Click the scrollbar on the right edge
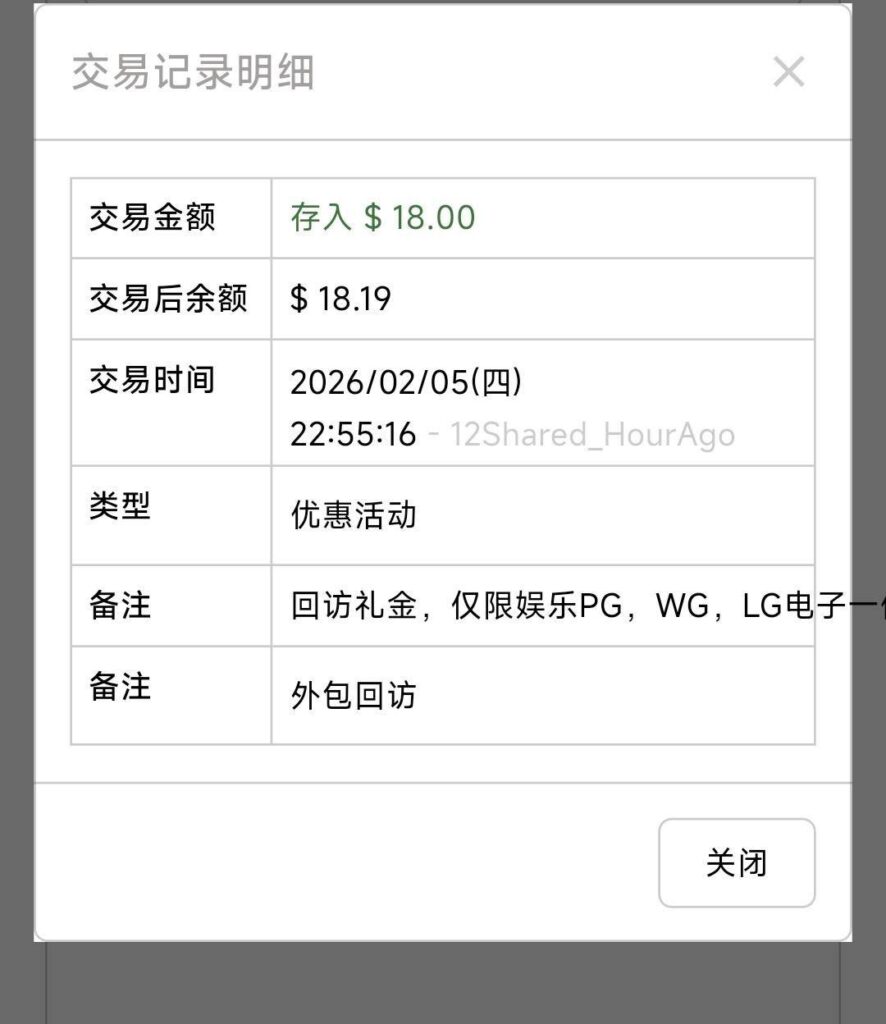Image resolution: width=886 pixels, height=1024 pixels. pos(880,500)
